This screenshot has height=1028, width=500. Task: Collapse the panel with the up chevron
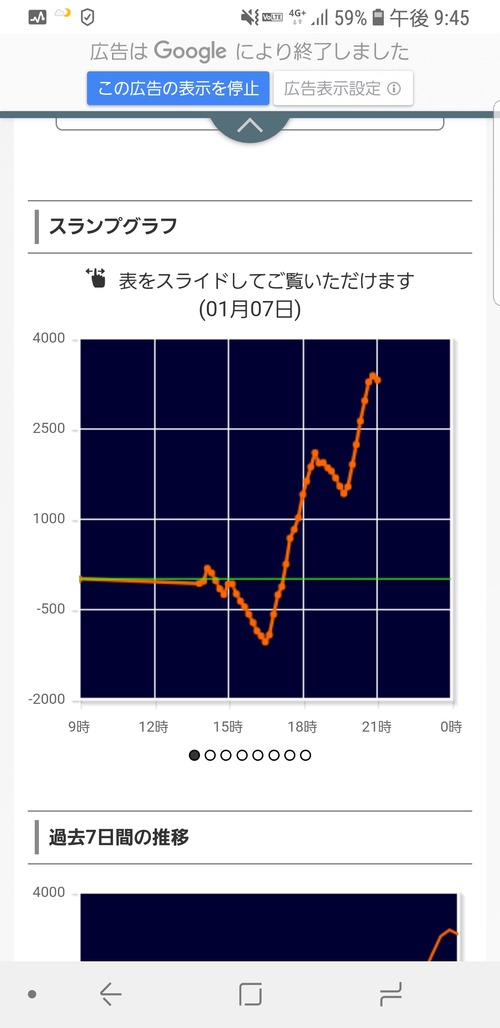[x=250, y=125]
